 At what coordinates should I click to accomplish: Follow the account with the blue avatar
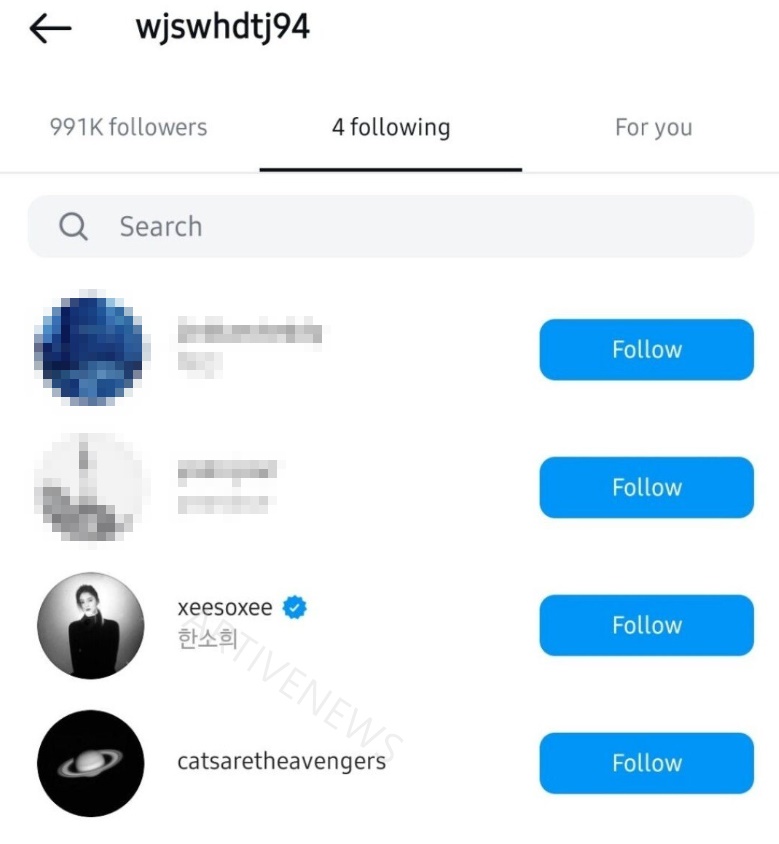coord(646,350)
